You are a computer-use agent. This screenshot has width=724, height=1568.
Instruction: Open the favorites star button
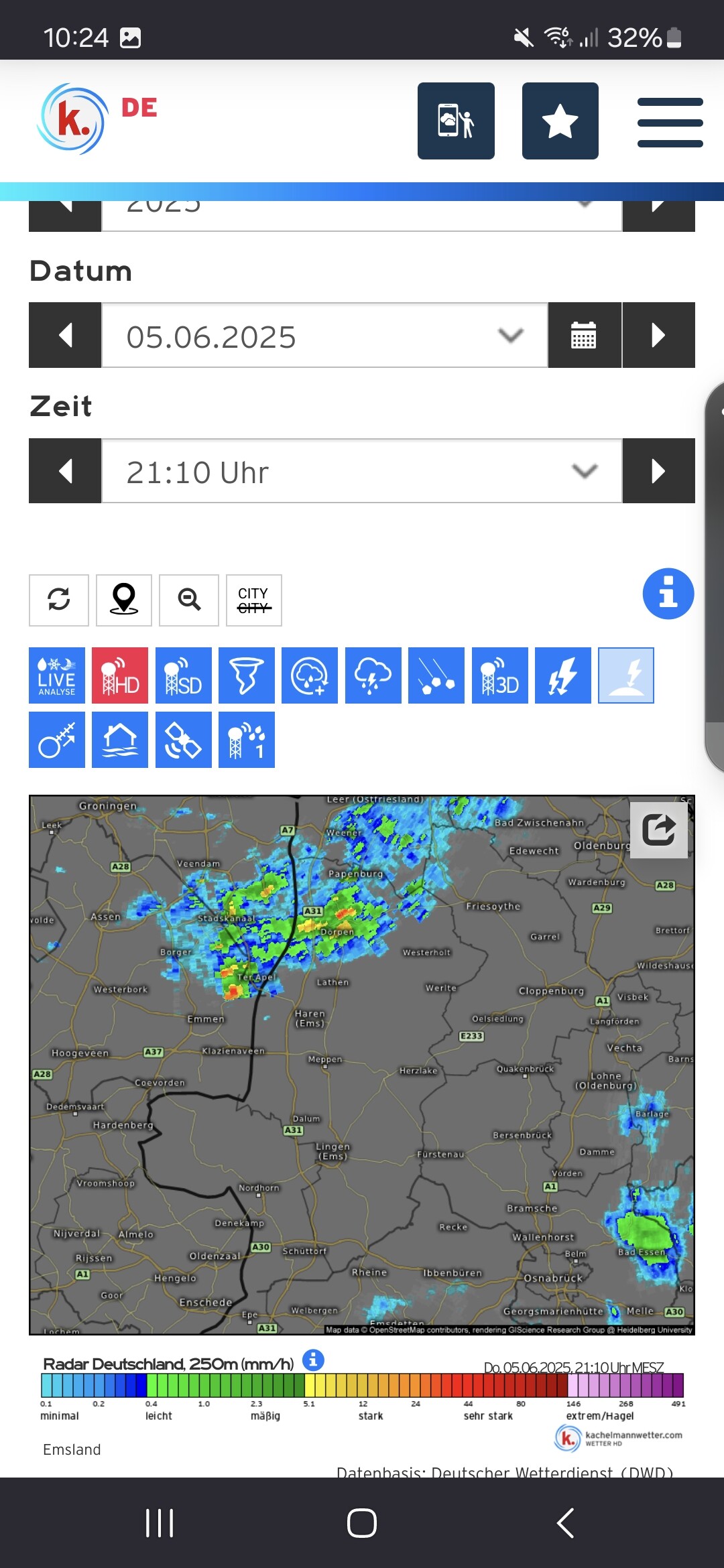click(560, 121)
